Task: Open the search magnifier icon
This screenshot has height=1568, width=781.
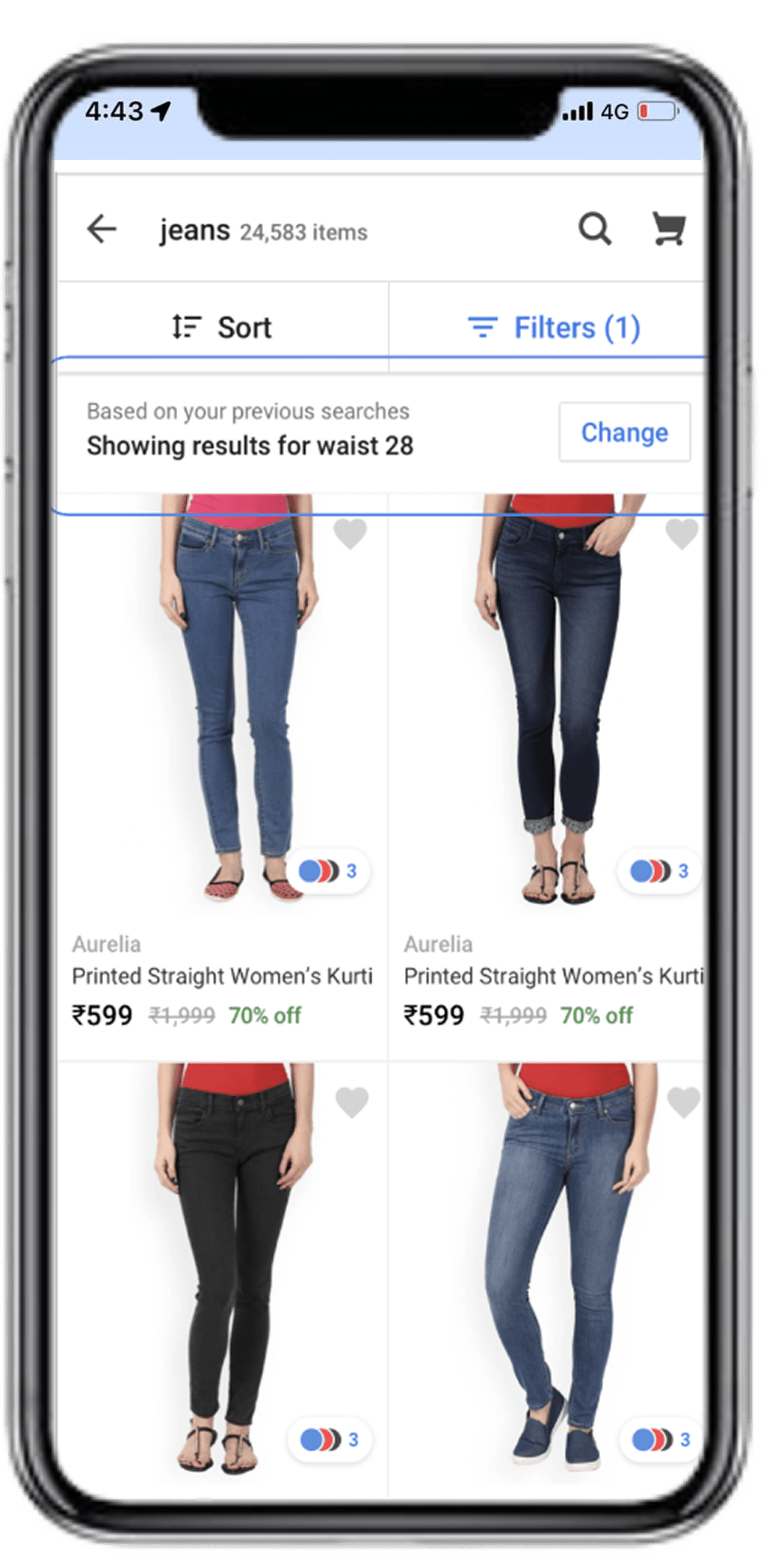Action: point(595,229)
